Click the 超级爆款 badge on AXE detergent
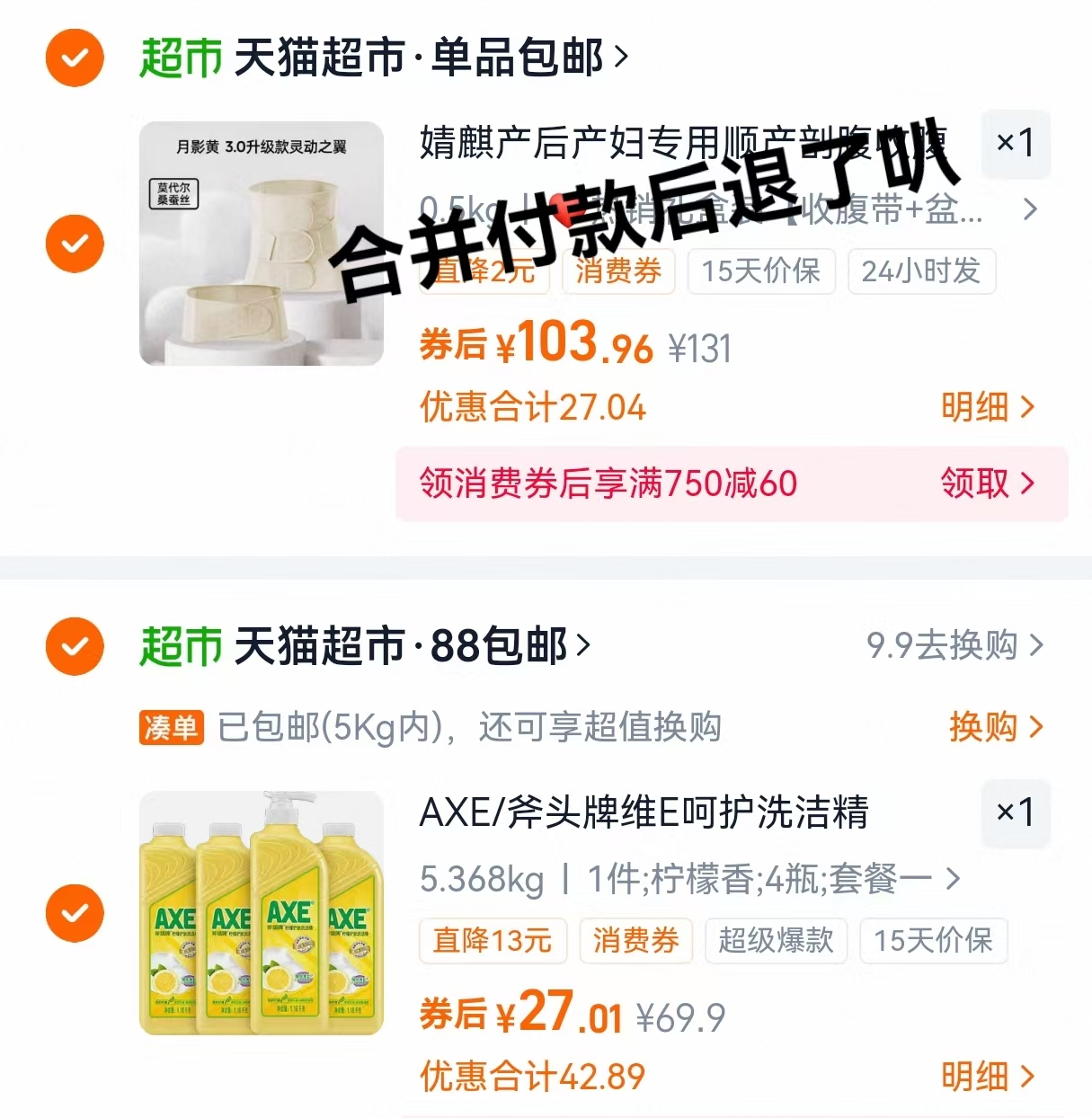This screenshot has width=1092, height=1118. (x=776, y=941)
